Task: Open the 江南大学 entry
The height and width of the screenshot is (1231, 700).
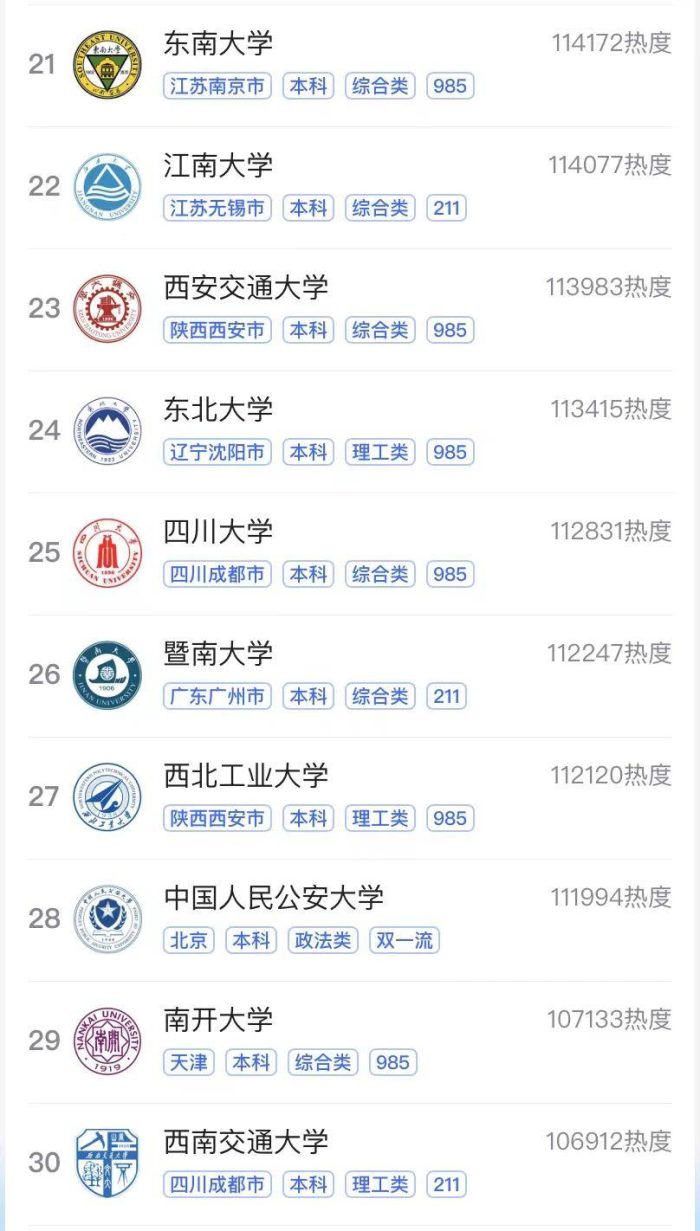Action: pyautogui.click(x=350, y=188)
